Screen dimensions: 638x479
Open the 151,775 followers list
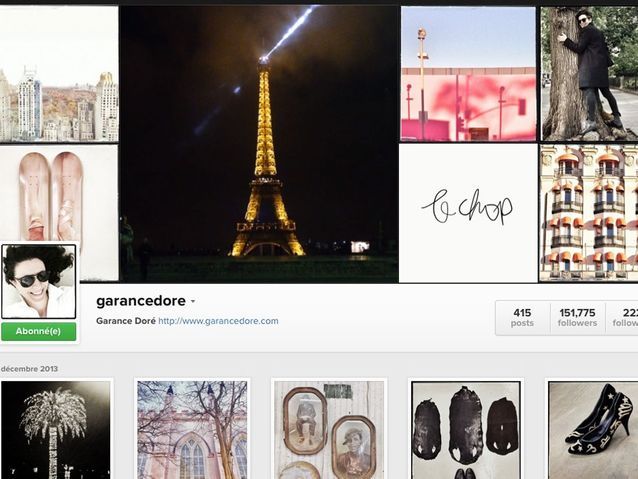[x=577, y=317]
